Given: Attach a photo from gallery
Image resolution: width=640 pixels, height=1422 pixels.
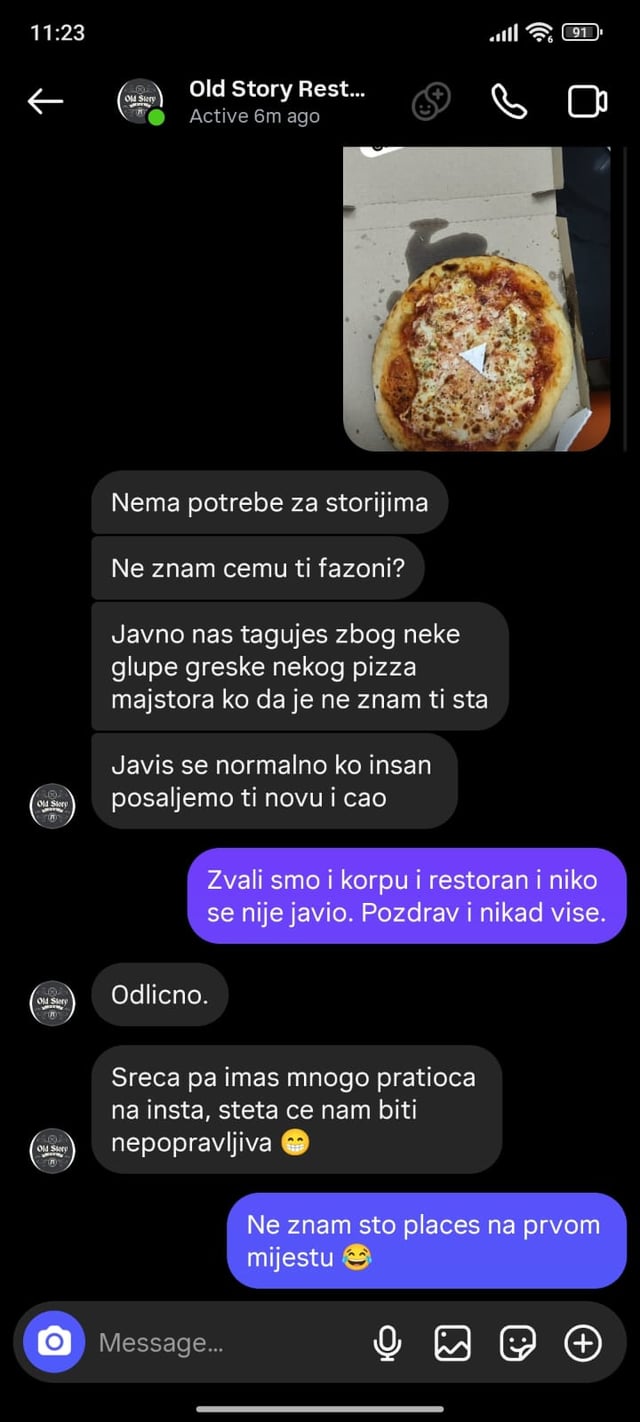Looking at the screenshot, I should 452,1343.
